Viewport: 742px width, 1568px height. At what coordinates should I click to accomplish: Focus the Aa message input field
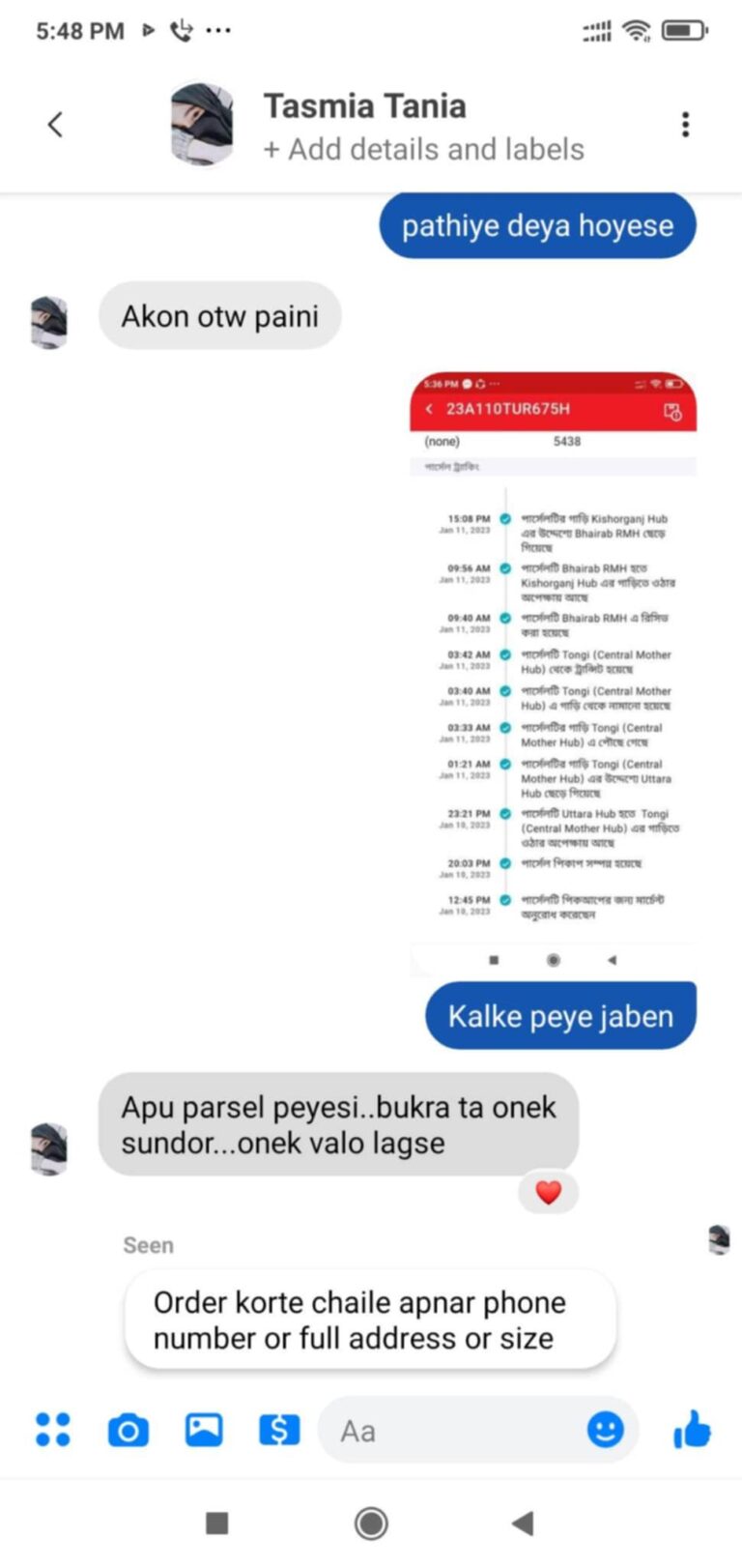(x=454, y=1431)
